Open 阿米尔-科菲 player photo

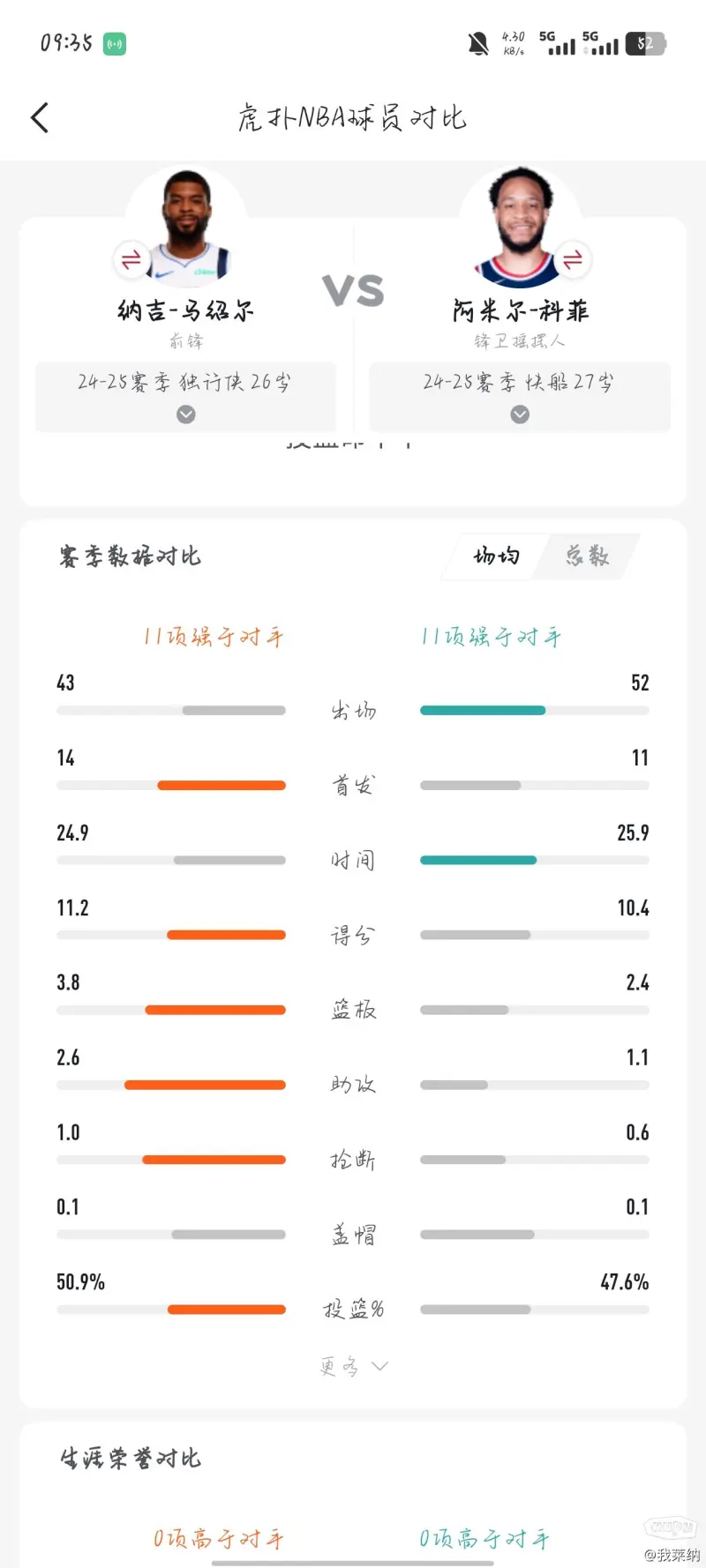[520, 228]
